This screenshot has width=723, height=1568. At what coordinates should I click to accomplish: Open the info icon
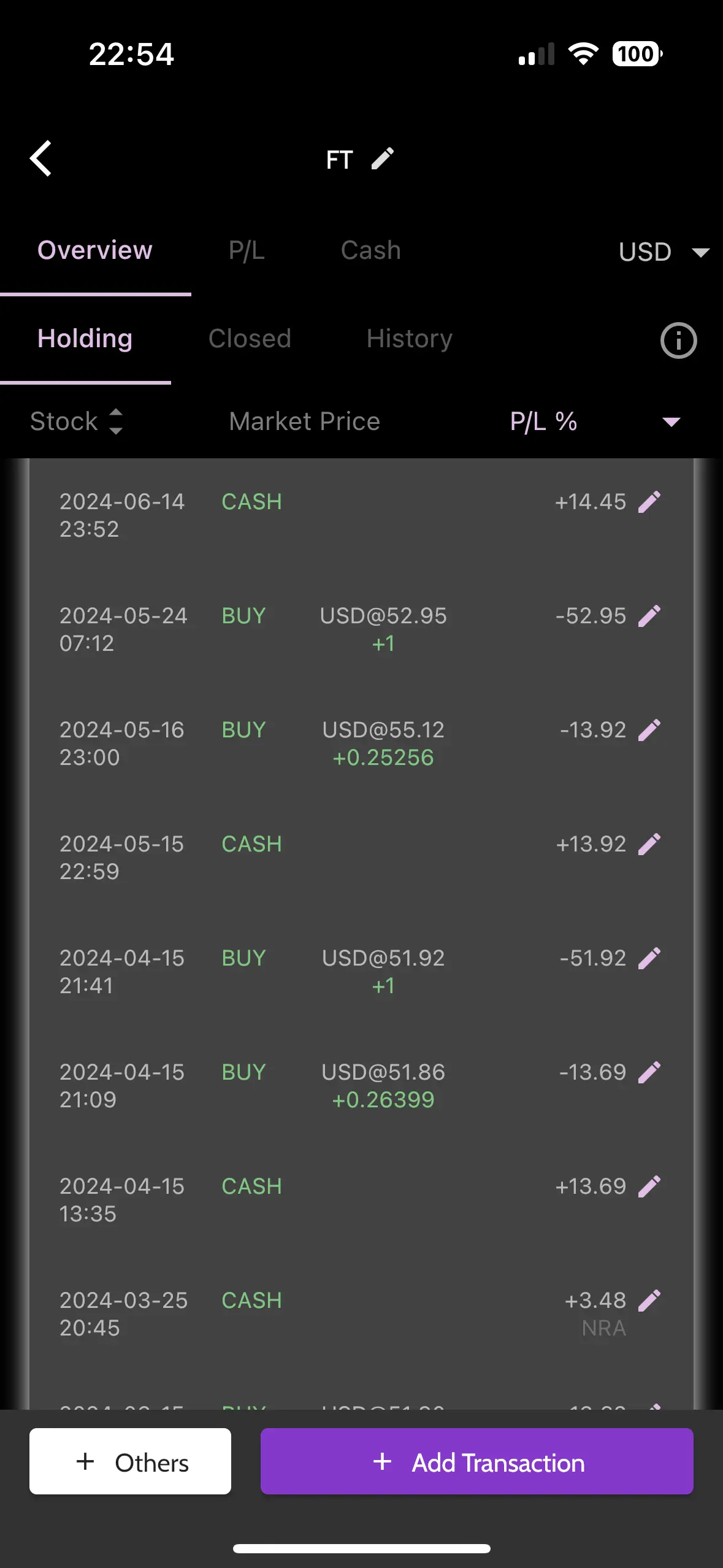point(678,340)
